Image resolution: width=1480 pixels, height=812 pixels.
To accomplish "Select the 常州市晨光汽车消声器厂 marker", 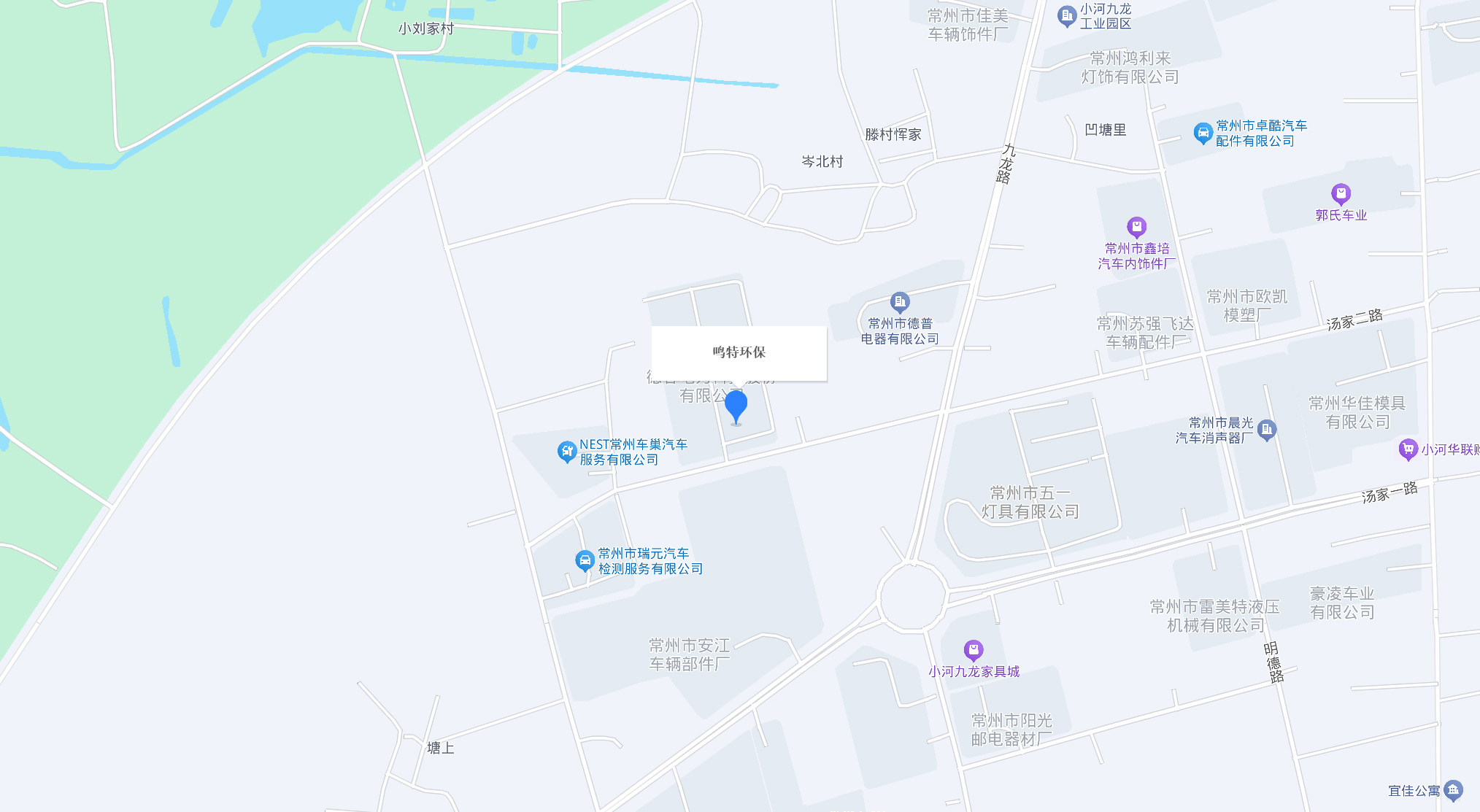I will click(x=1268, y=430).
